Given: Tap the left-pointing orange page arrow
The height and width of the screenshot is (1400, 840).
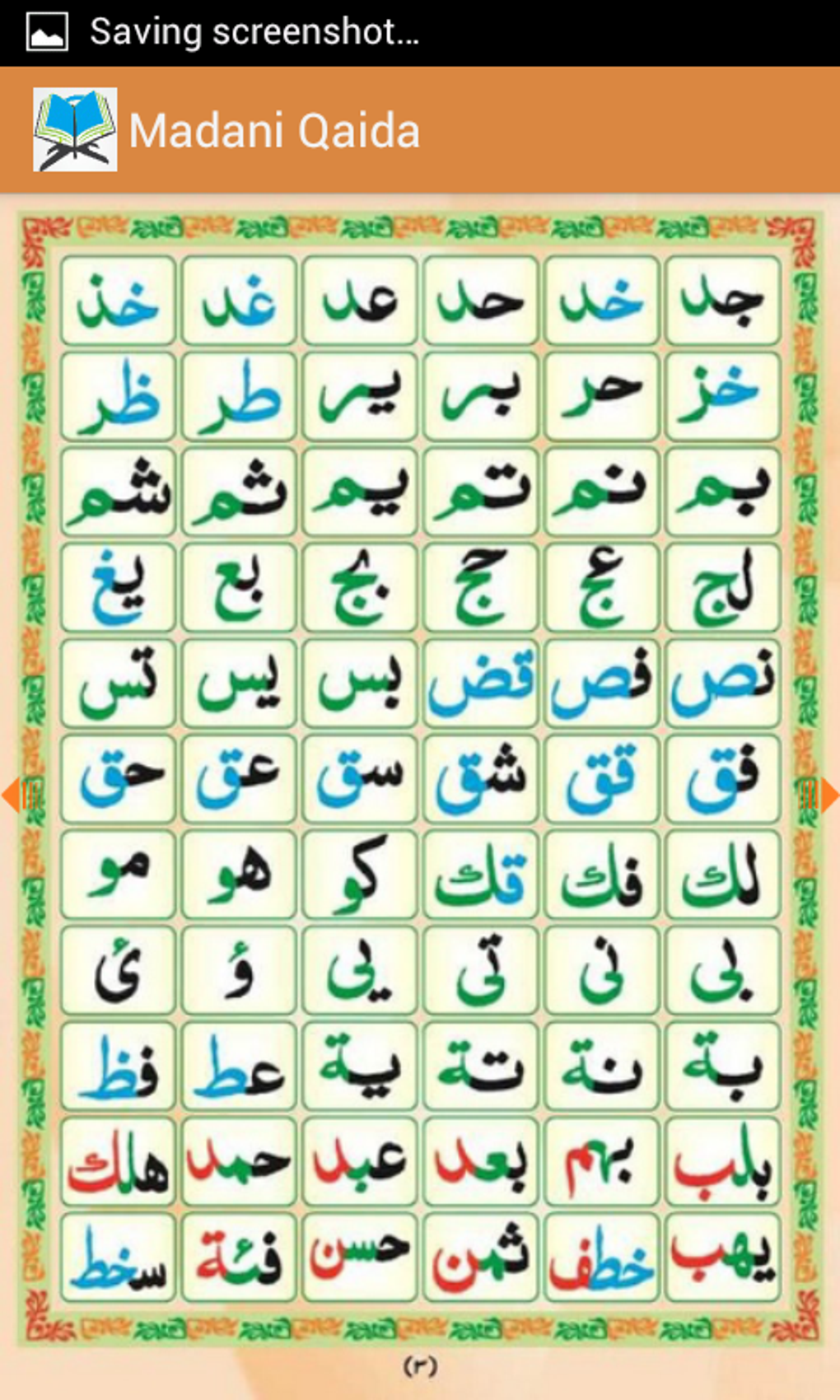Looking at the screenshot, I should click(11, 795).
